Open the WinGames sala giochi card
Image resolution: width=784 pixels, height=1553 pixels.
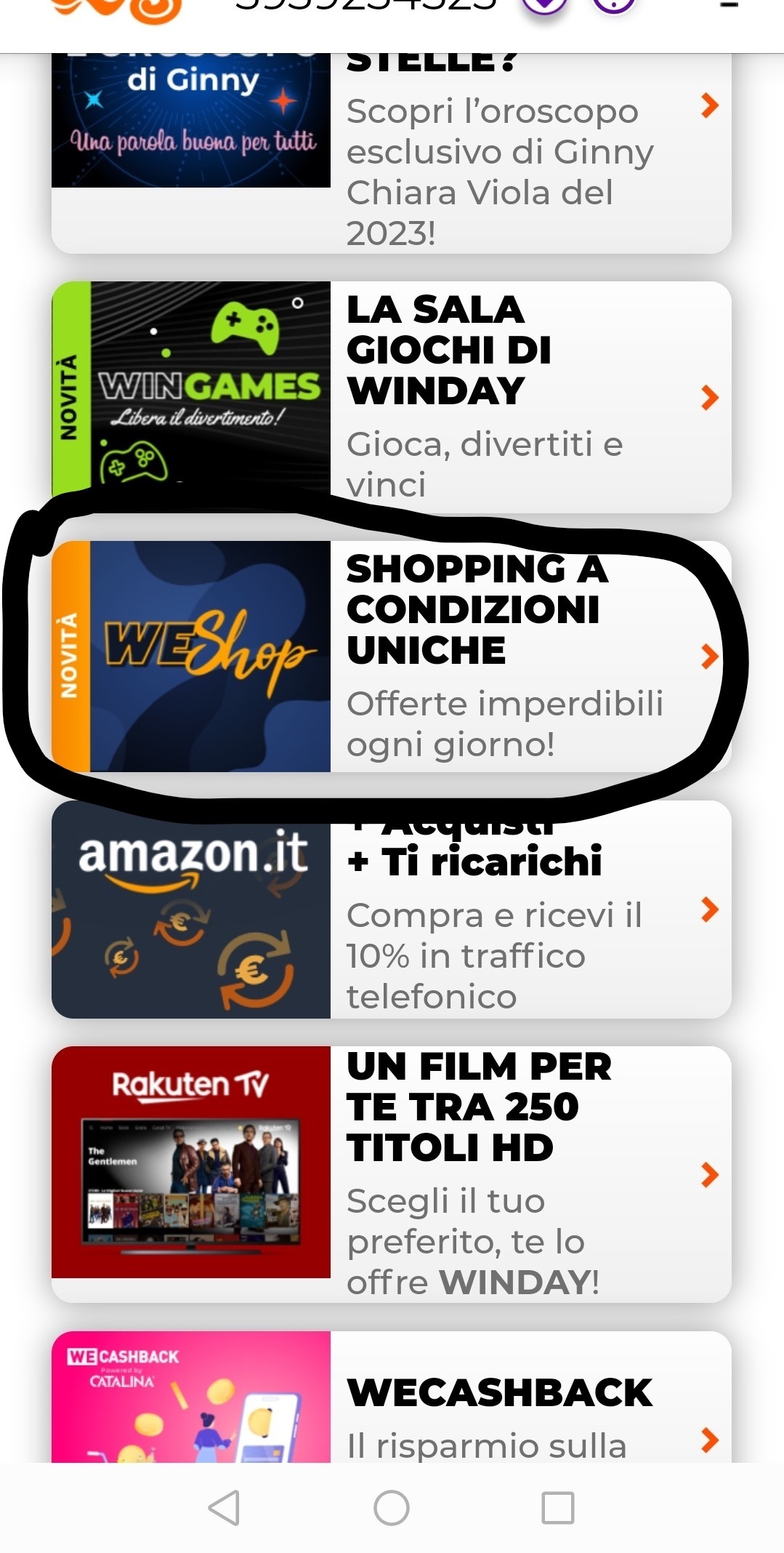[391, 397]
